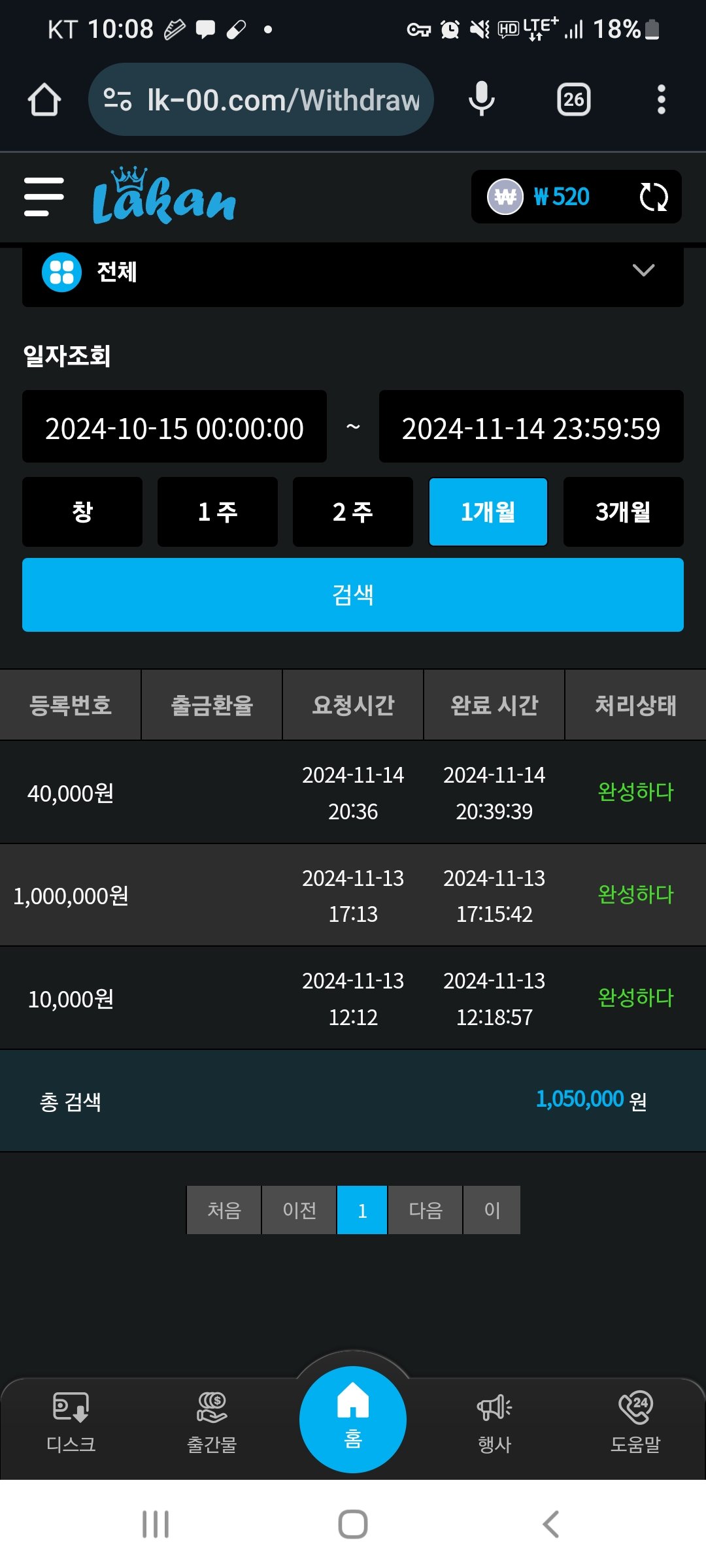This screenshot has height=1568, width=706.
Task: Choose the 3개월 date range
Action: click(623, 512)
